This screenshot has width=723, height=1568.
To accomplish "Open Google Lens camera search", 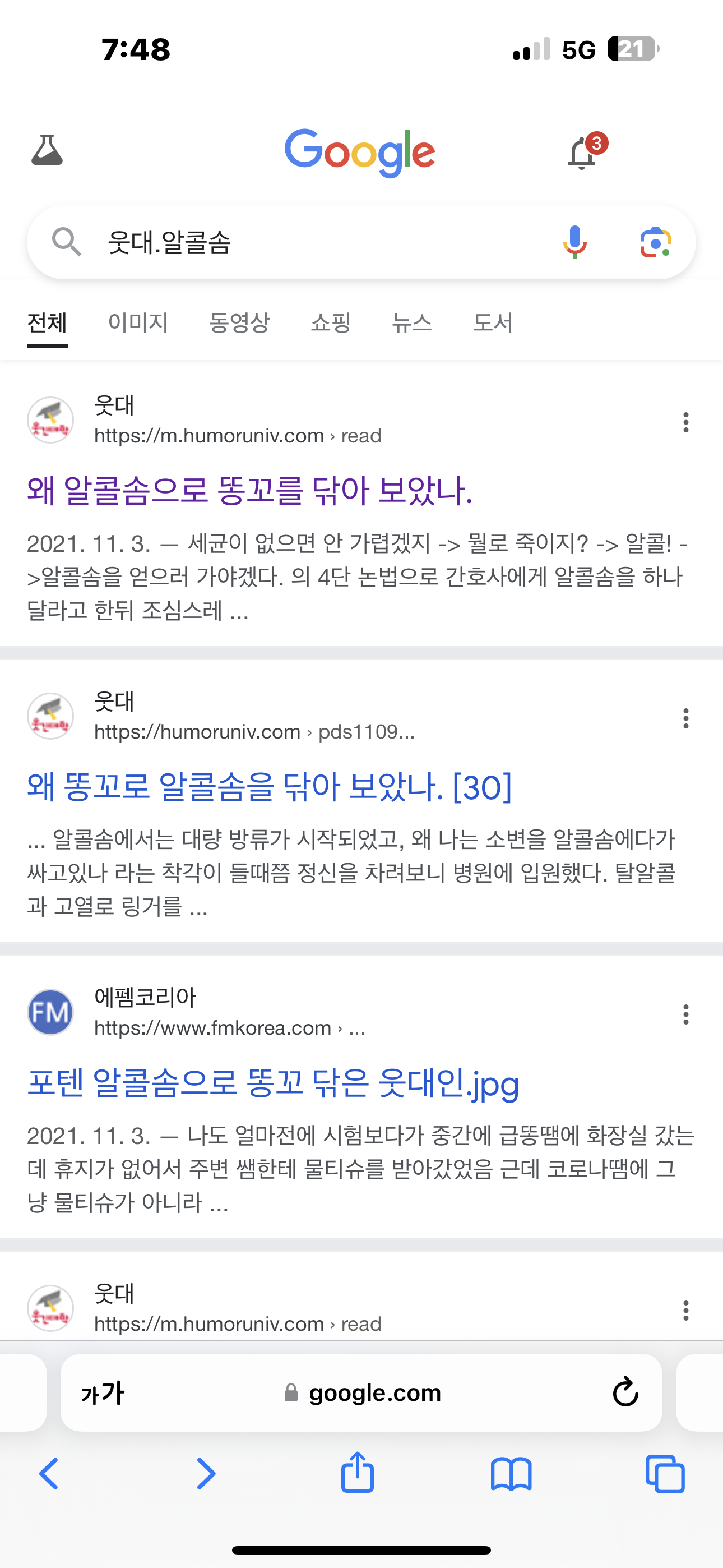I will (655, 242).
